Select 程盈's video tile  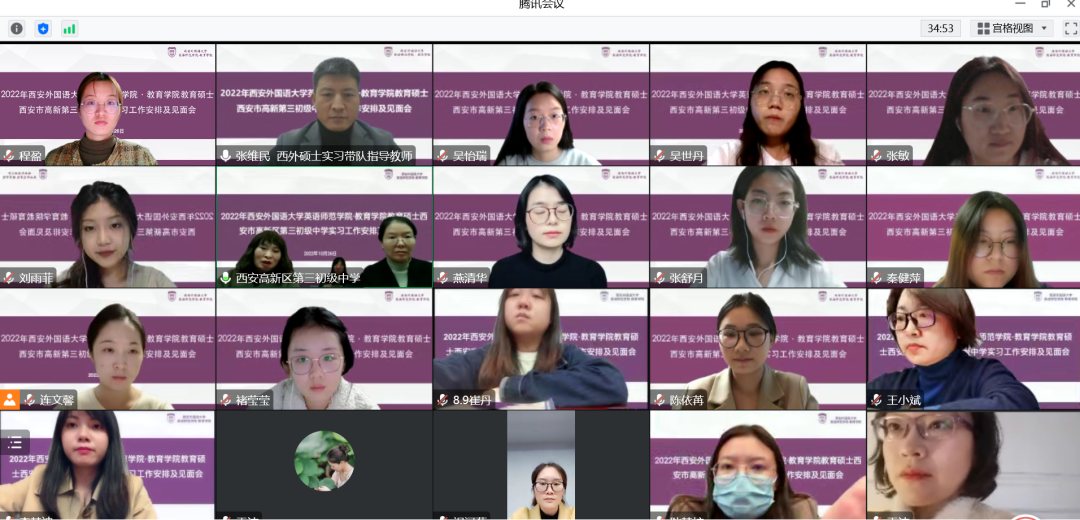click(107, 105)
